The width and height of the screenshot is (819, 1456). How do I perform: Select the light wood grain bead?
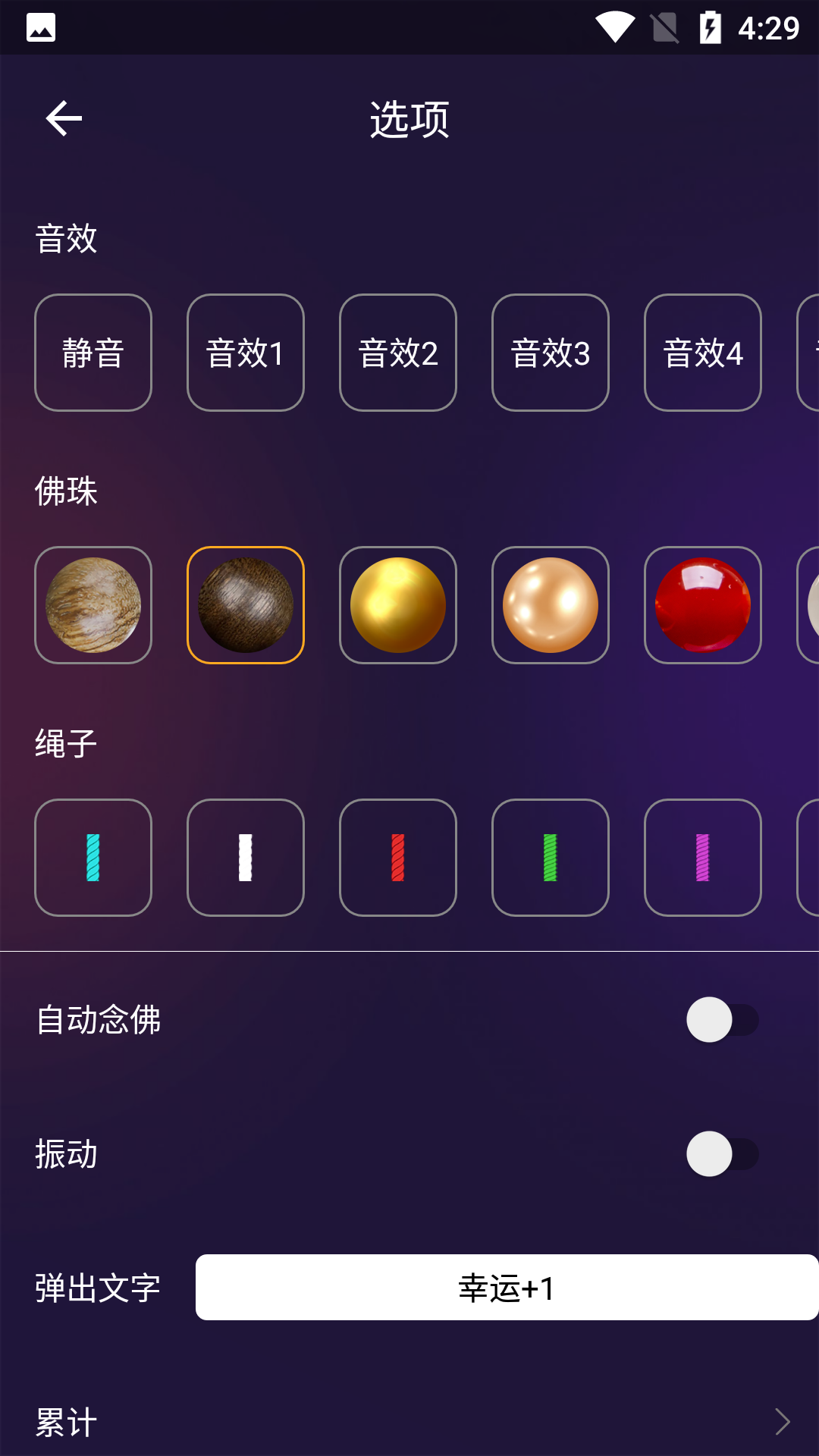tap(93, 605)
